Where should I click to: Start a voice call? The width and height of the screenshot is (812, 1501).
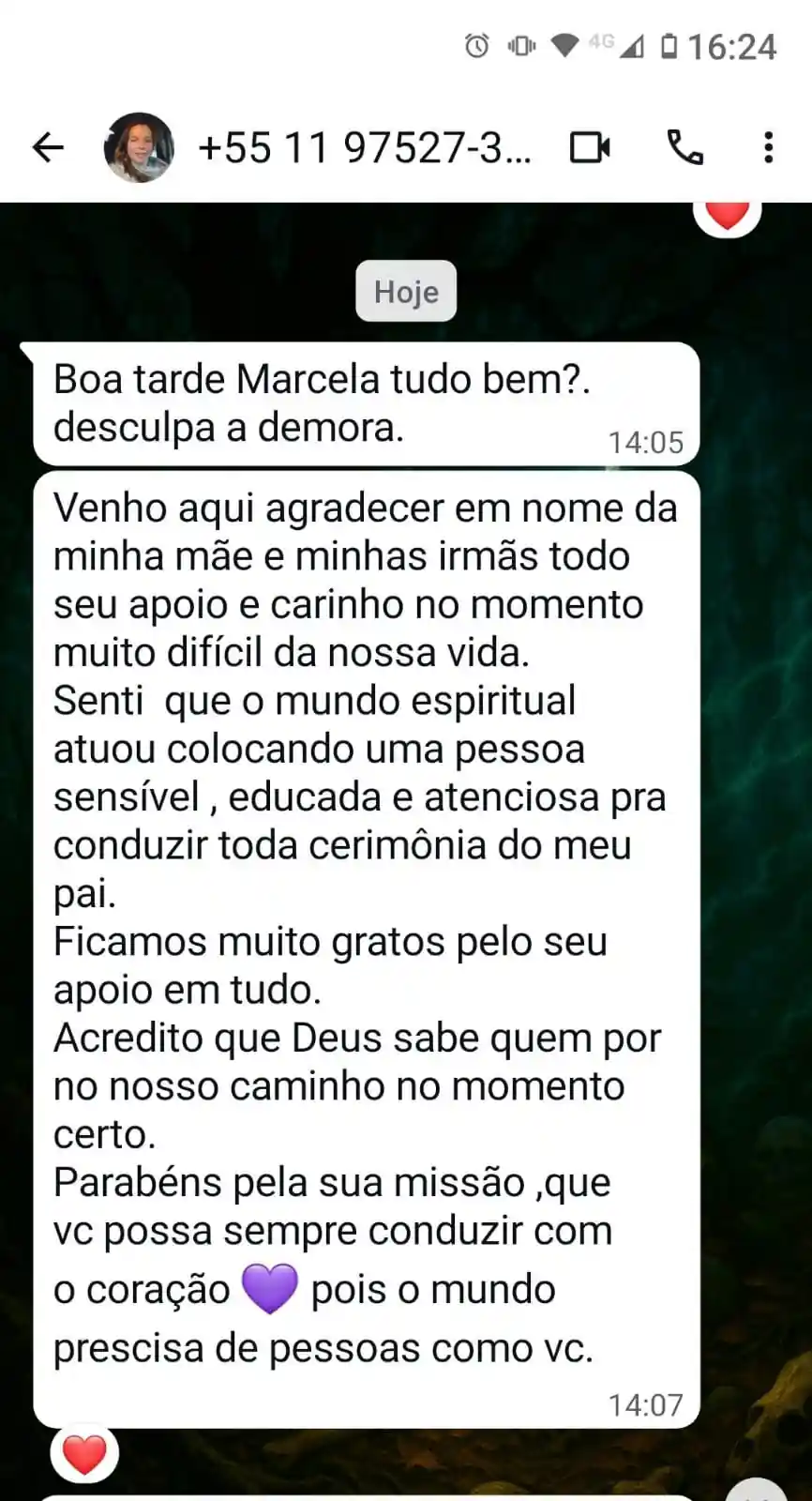pyautogui.click(x=684, y=147)
